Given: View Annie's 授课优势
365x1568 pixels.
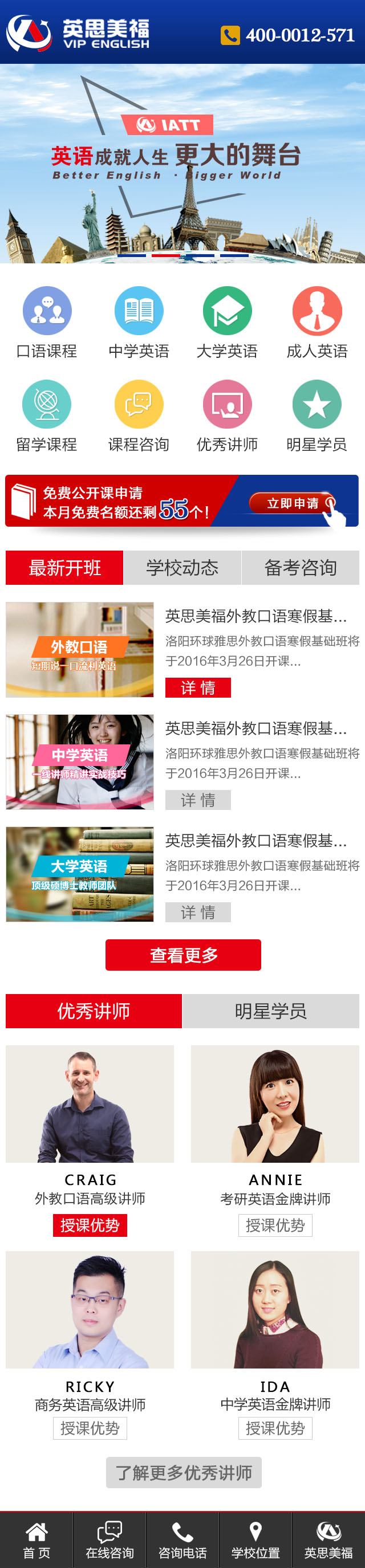Looking at the screenshot, I should [275, 1225].
